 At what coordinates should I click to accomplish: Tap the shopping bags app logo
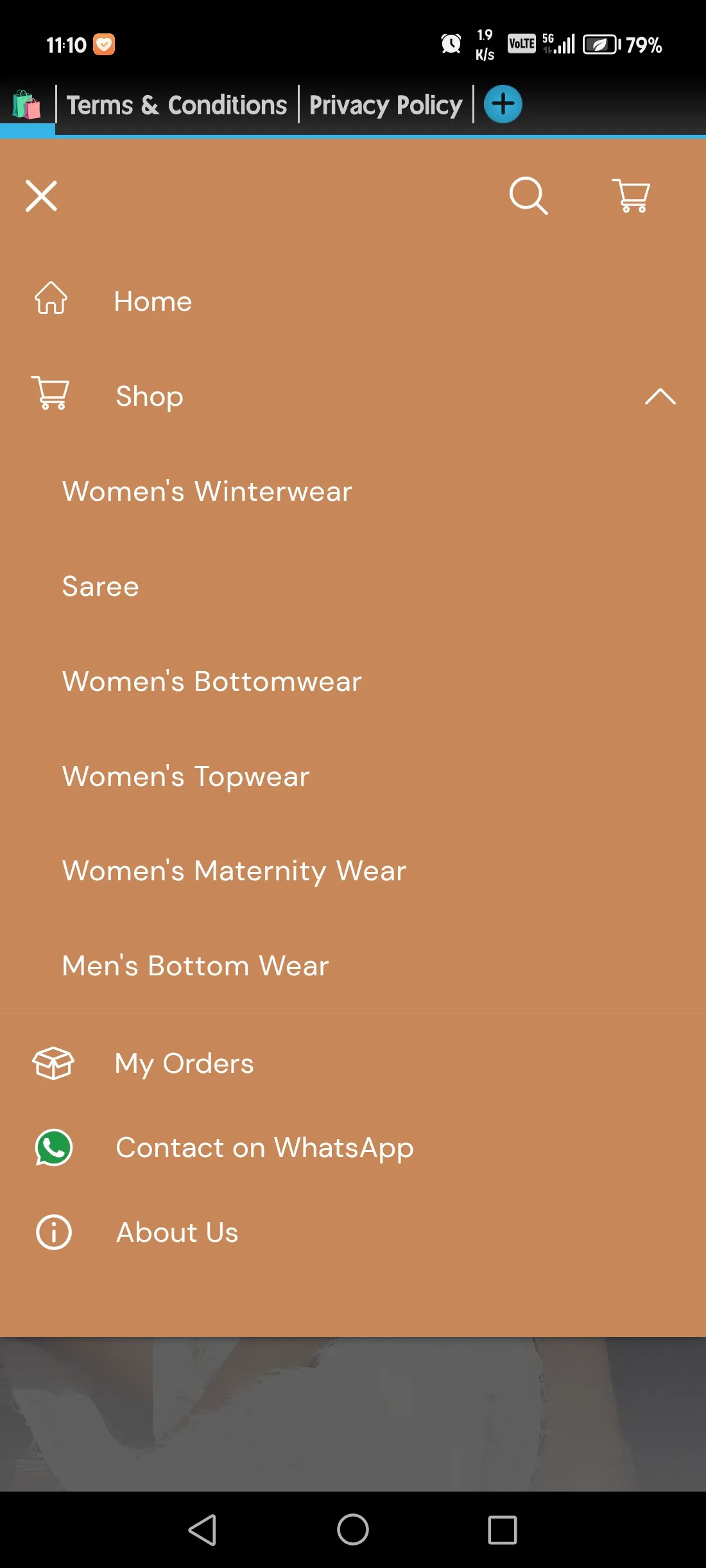26,104
